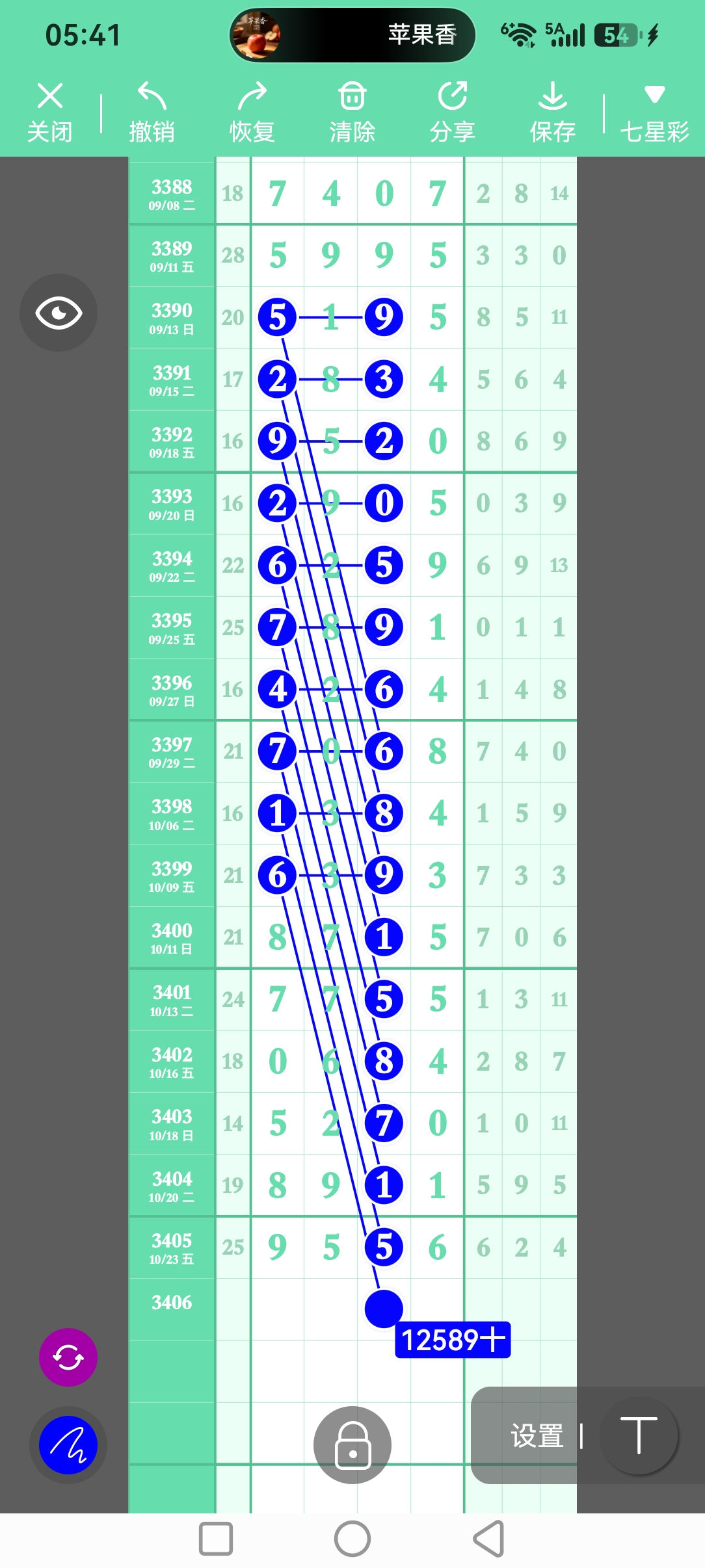Image resolution: width=705 pixels, height=1568 pixels.
Task: Share the chart using 分享
Action: click(x=452, y=112)
